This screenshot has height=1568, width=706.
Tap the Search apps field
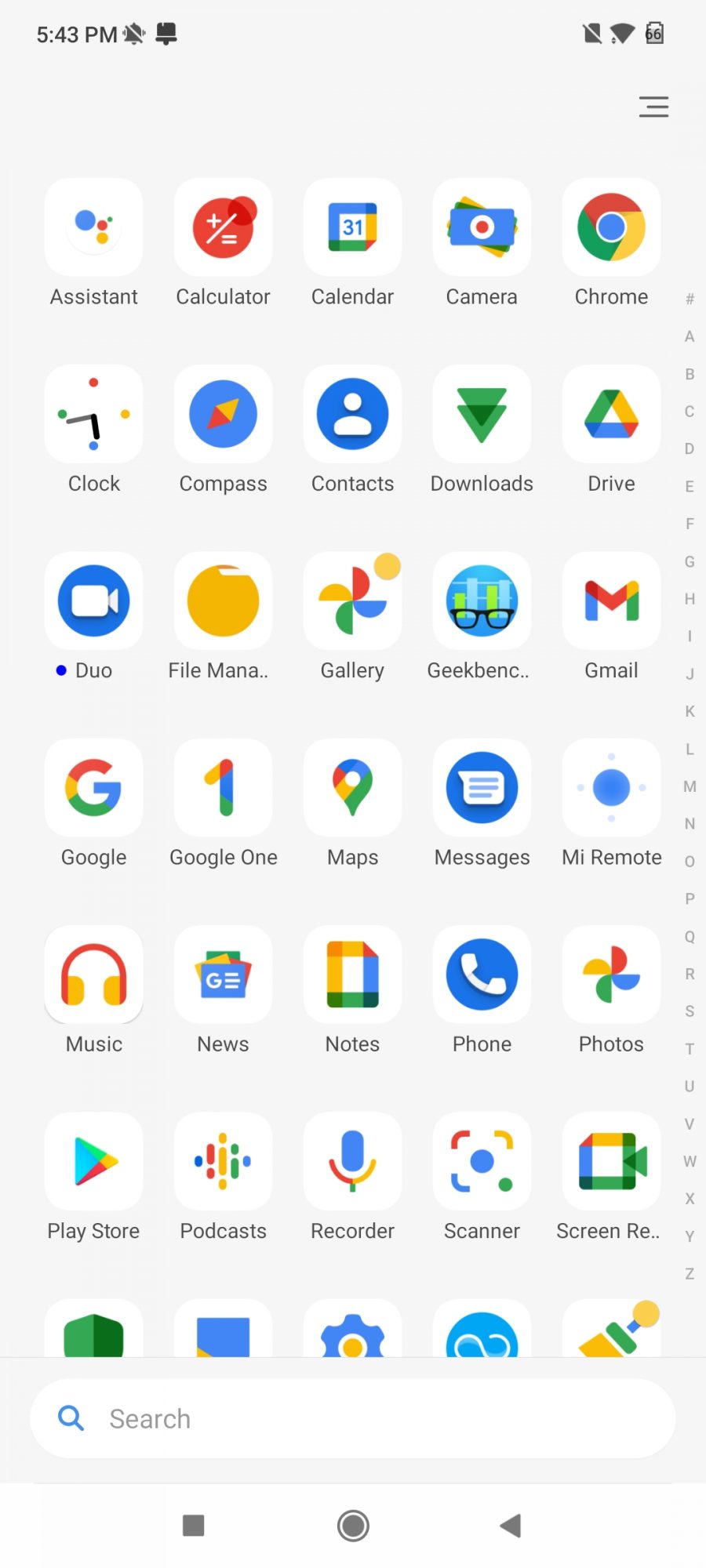coord(353,1418)
